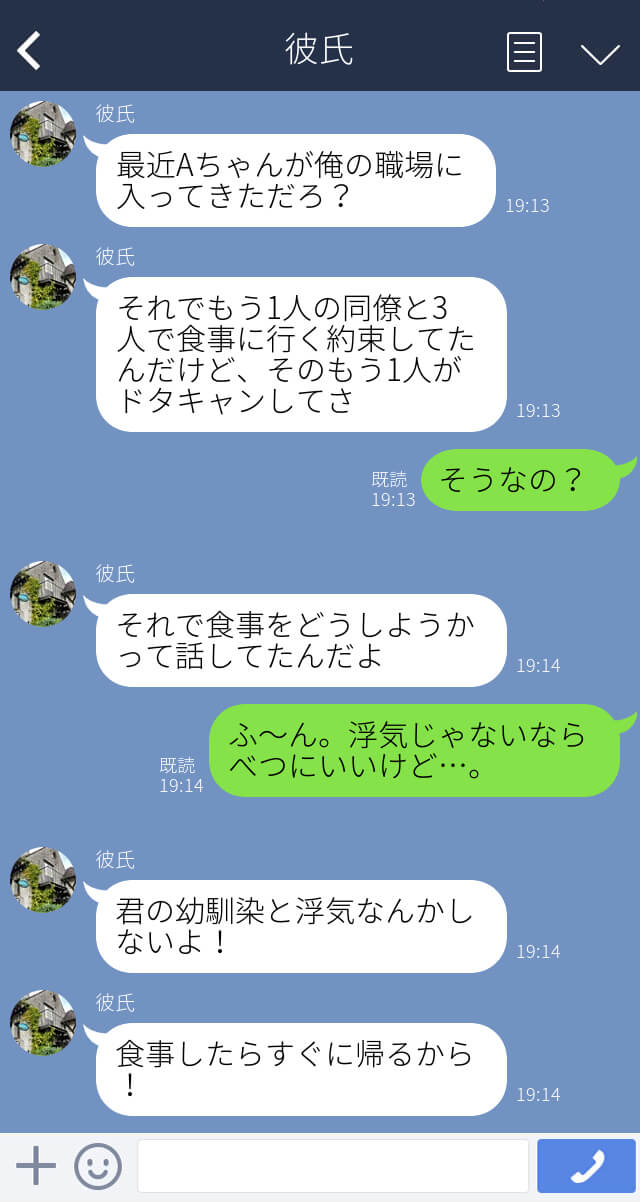Open the emoji sticker picker
The image size is (640, 1202).
click(x=98, y=1166)
